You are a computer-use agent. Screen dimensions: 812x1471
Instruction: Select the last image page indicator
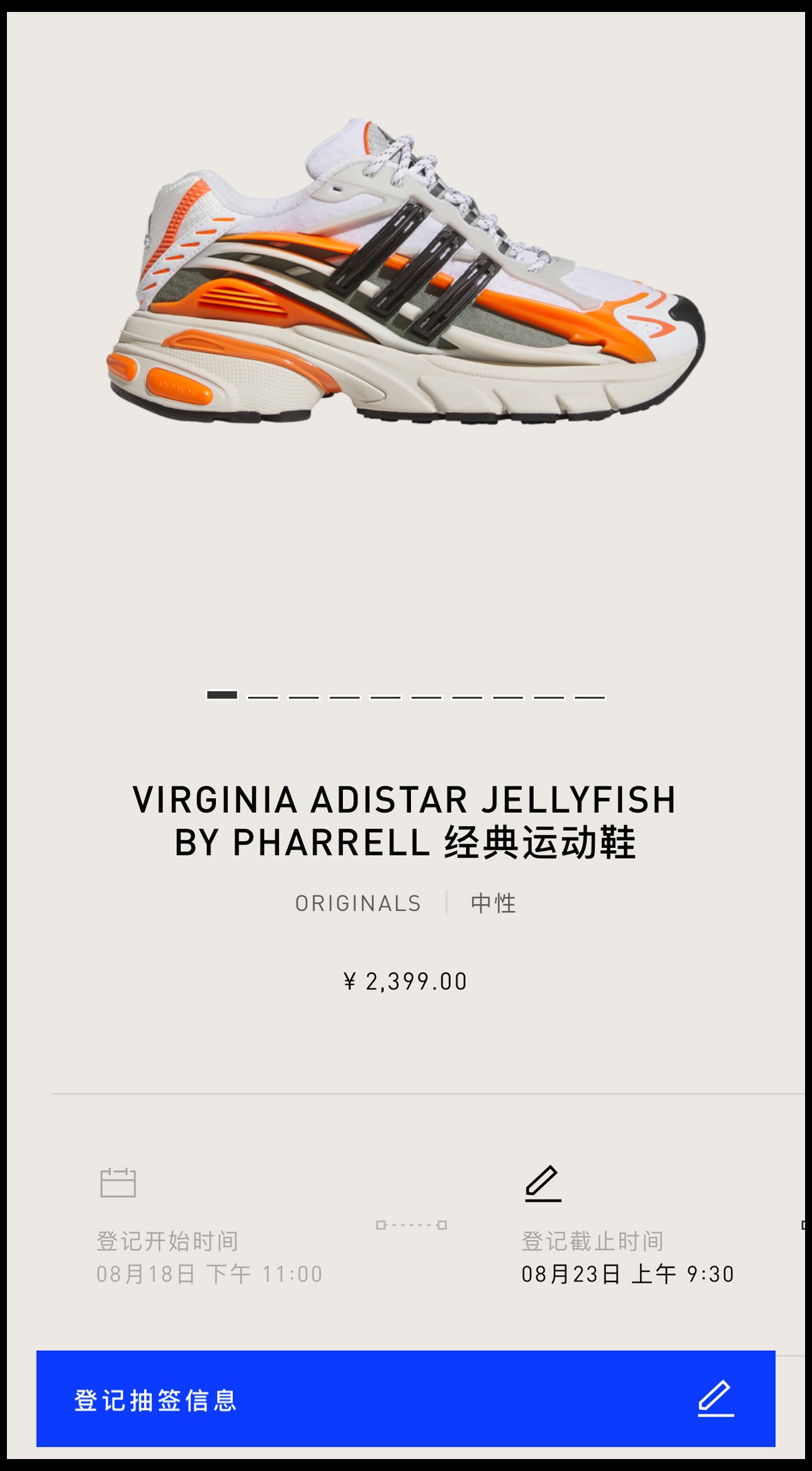(590, 696)
